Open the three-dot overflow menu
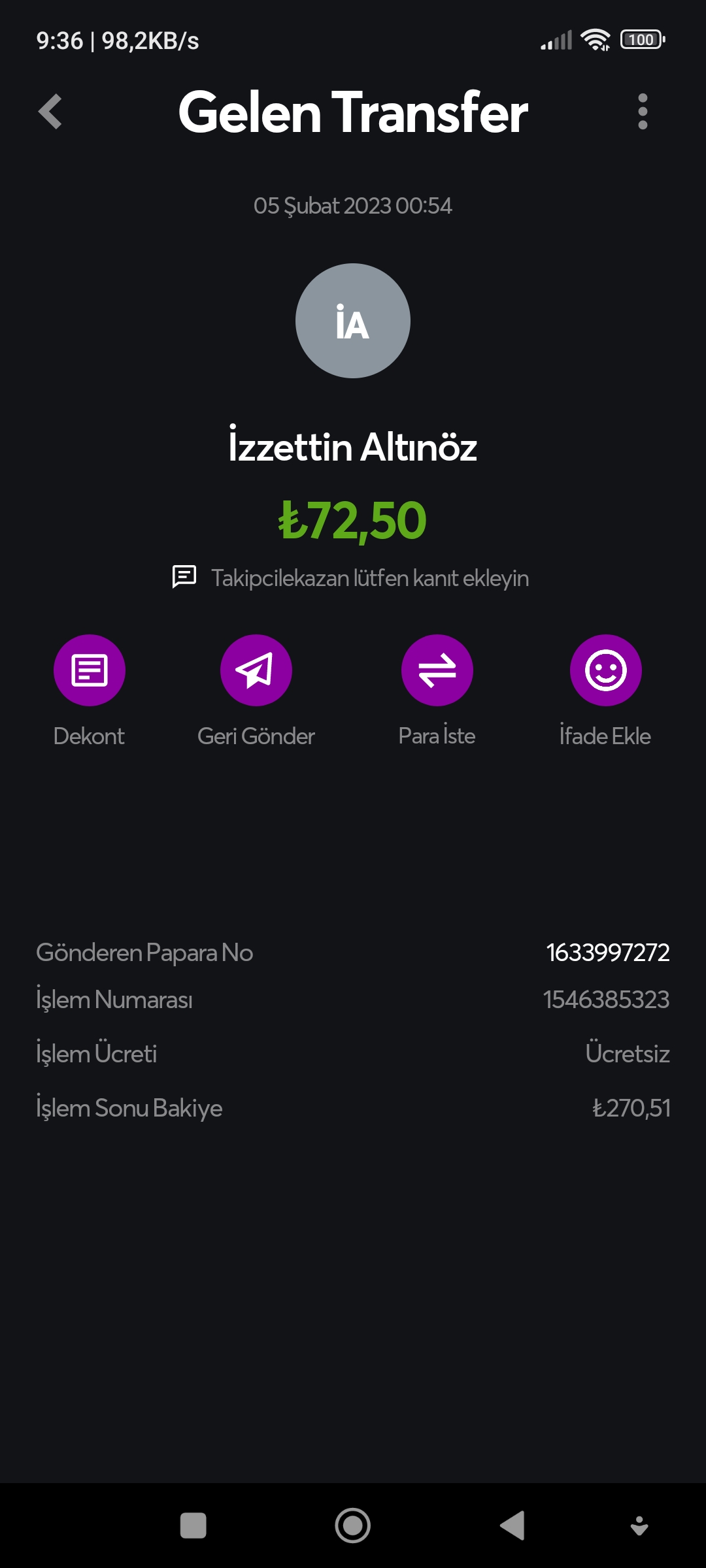The height and width of the screenshot is (1568, 706). pyautogui.click(x=642, y=112)
